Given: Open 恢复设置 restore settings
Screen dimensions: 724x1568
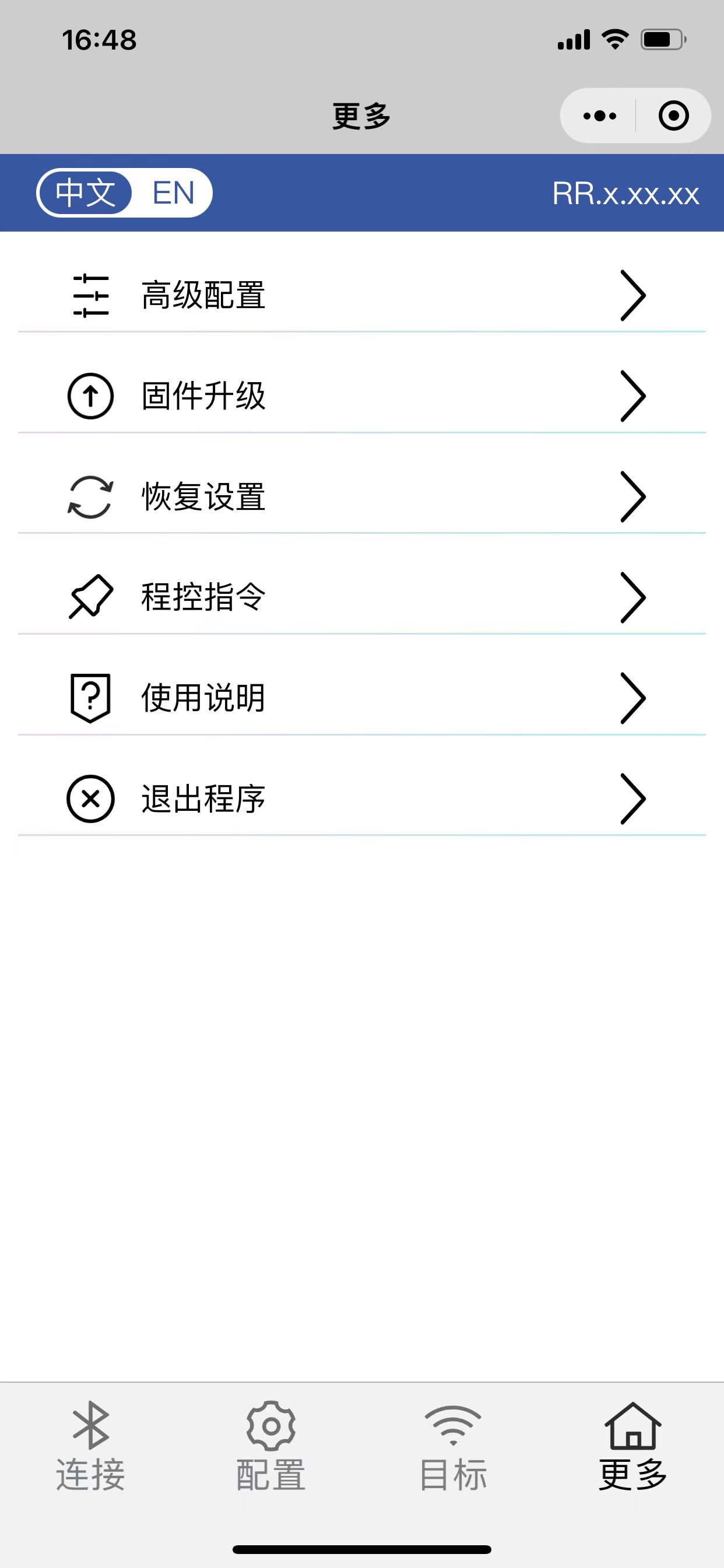Looking at the screenshot, I should (361, 496).
